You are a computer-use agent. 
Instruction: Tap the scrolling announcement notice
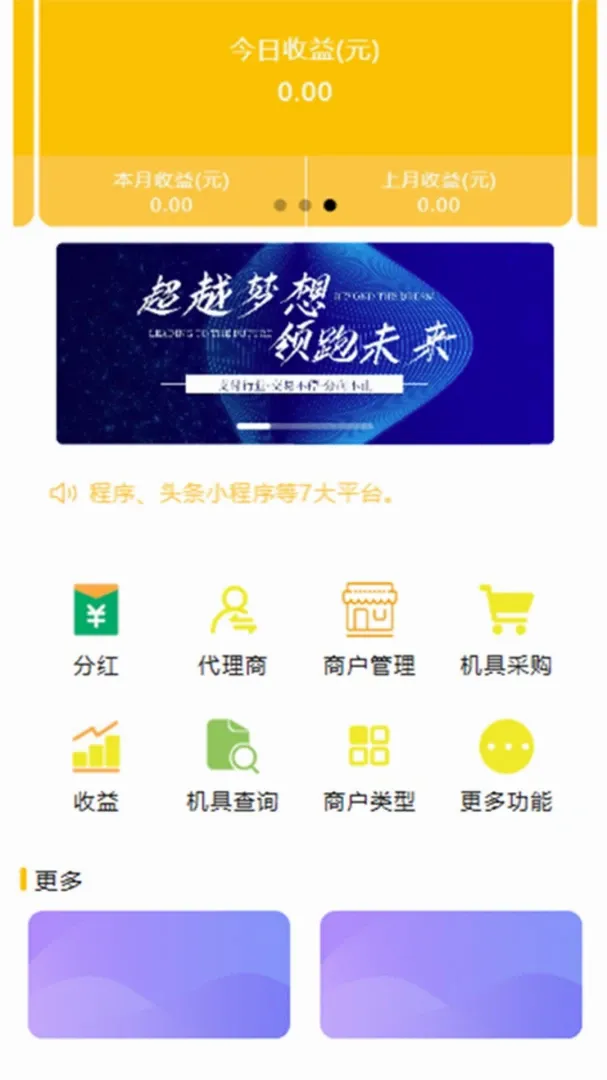click(x=223, y=493)
